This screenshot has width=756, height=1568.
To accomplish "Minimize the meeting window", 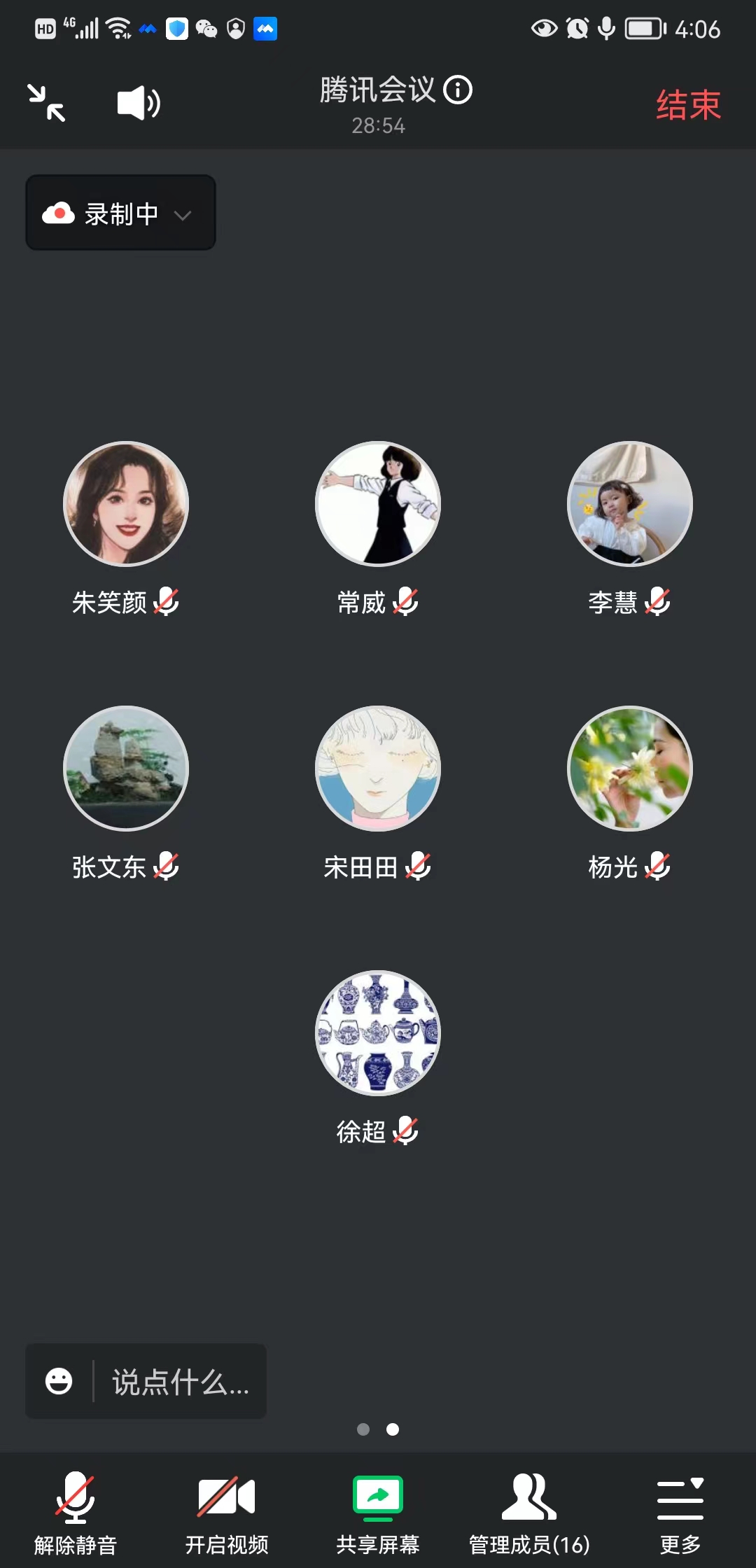I will point(46,103).
